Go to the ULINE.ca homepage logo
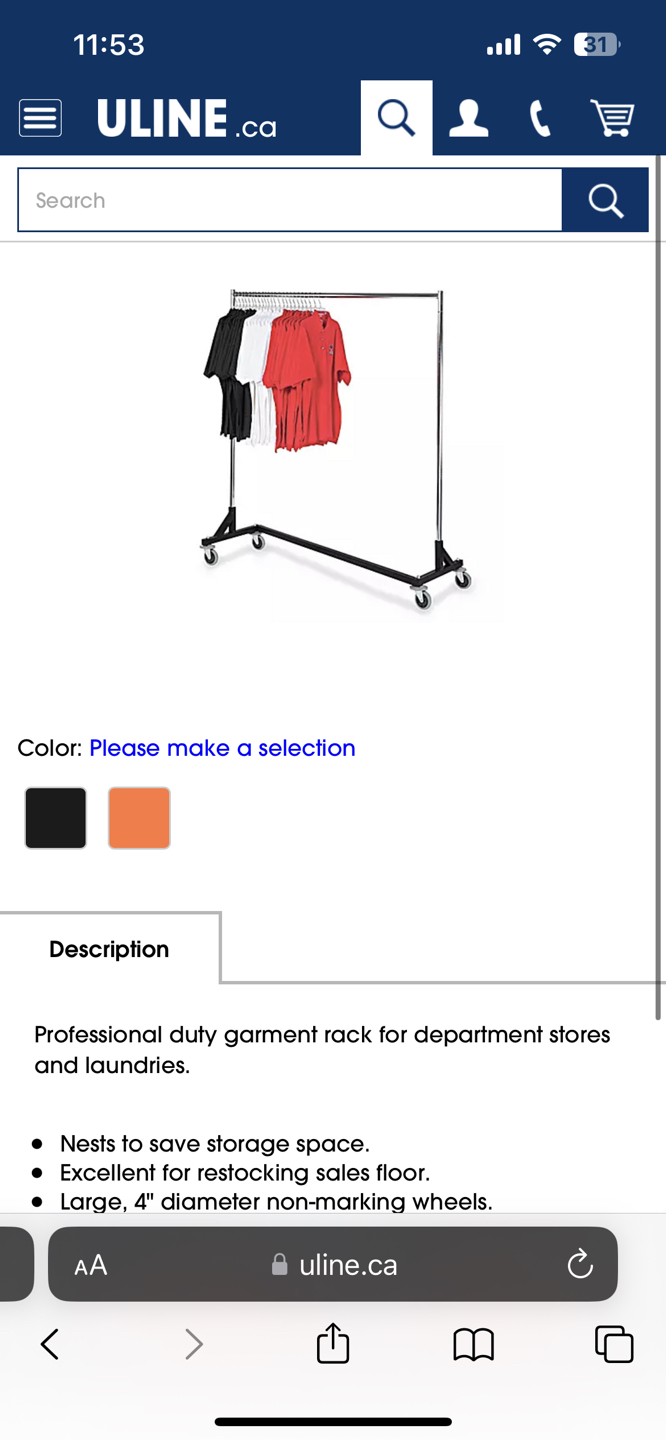Viewport: 666px width, 1440px height. [x=186, y=119]
